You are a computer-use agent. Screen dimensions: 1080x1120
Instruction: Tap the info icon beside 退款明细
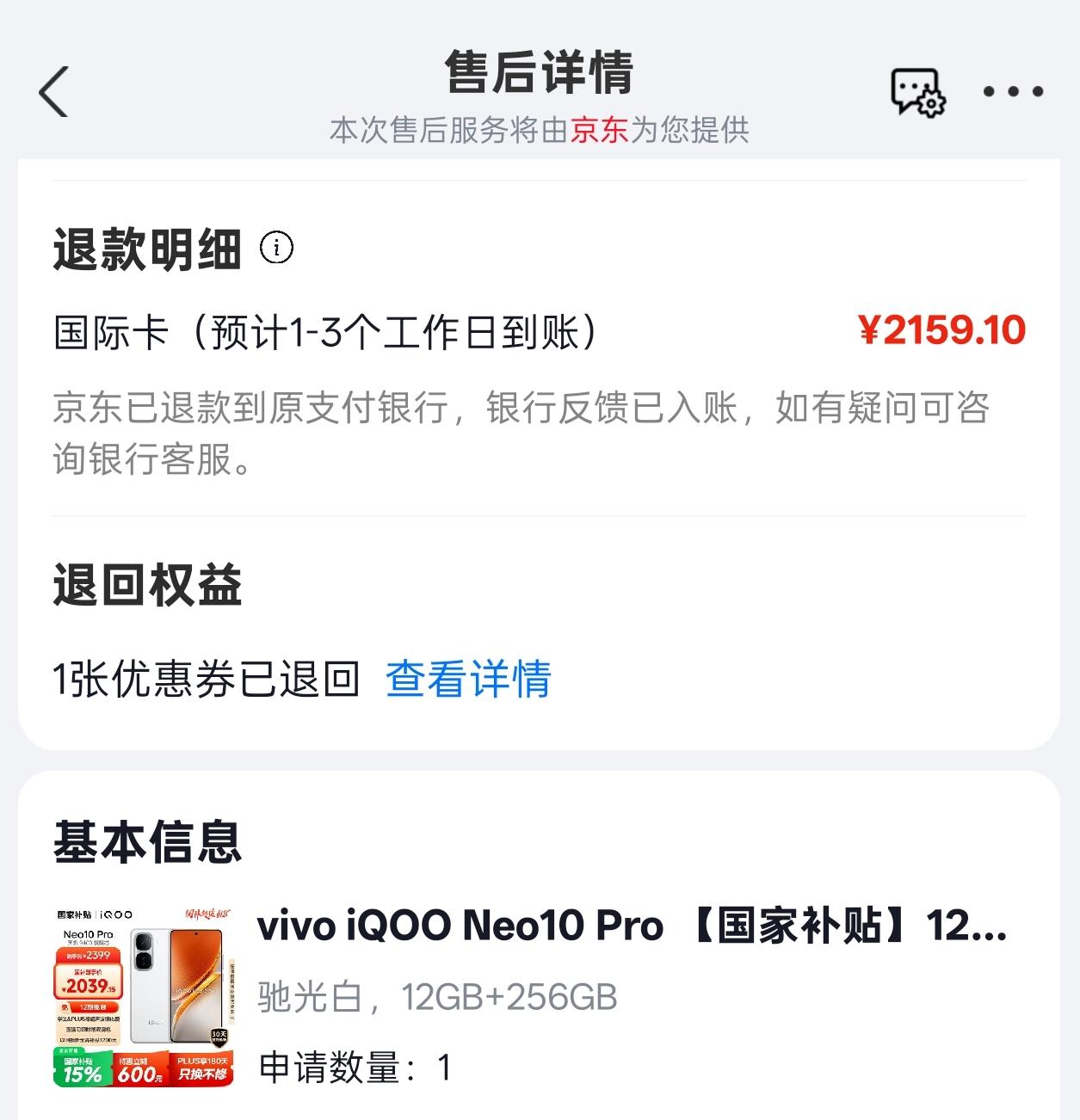coord(276,248)
